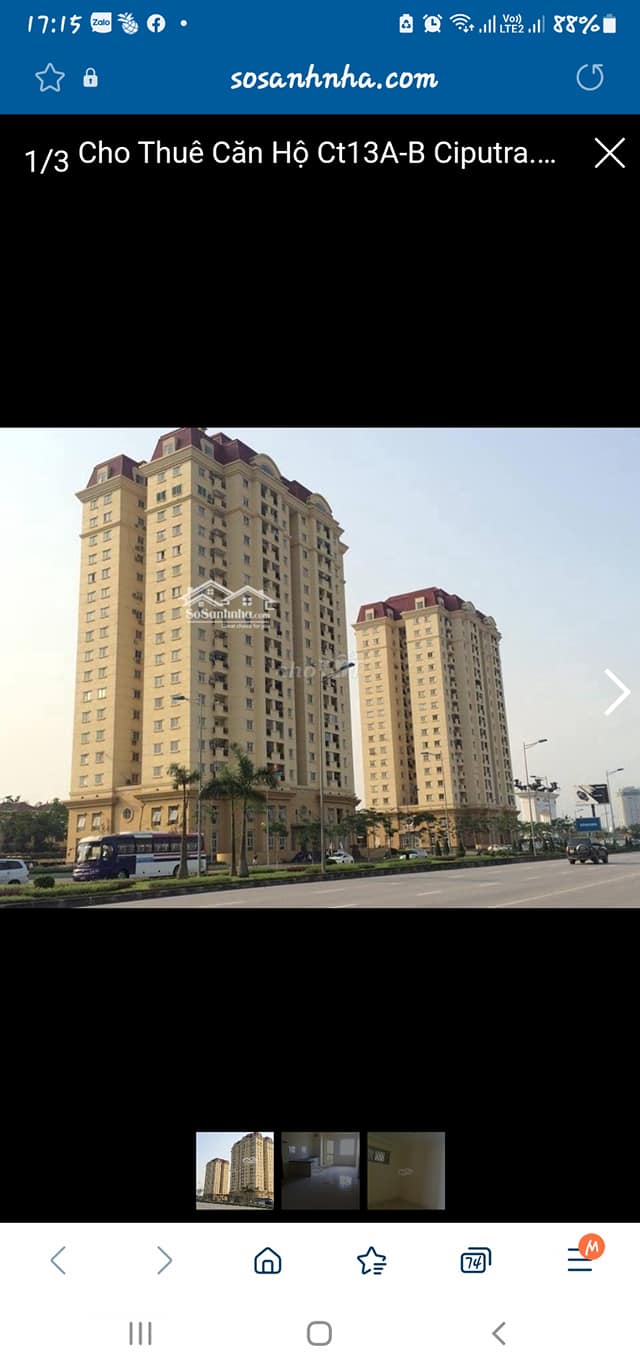Bookmark sosanhnha.com with the star icon

click(x=50, y=78)
